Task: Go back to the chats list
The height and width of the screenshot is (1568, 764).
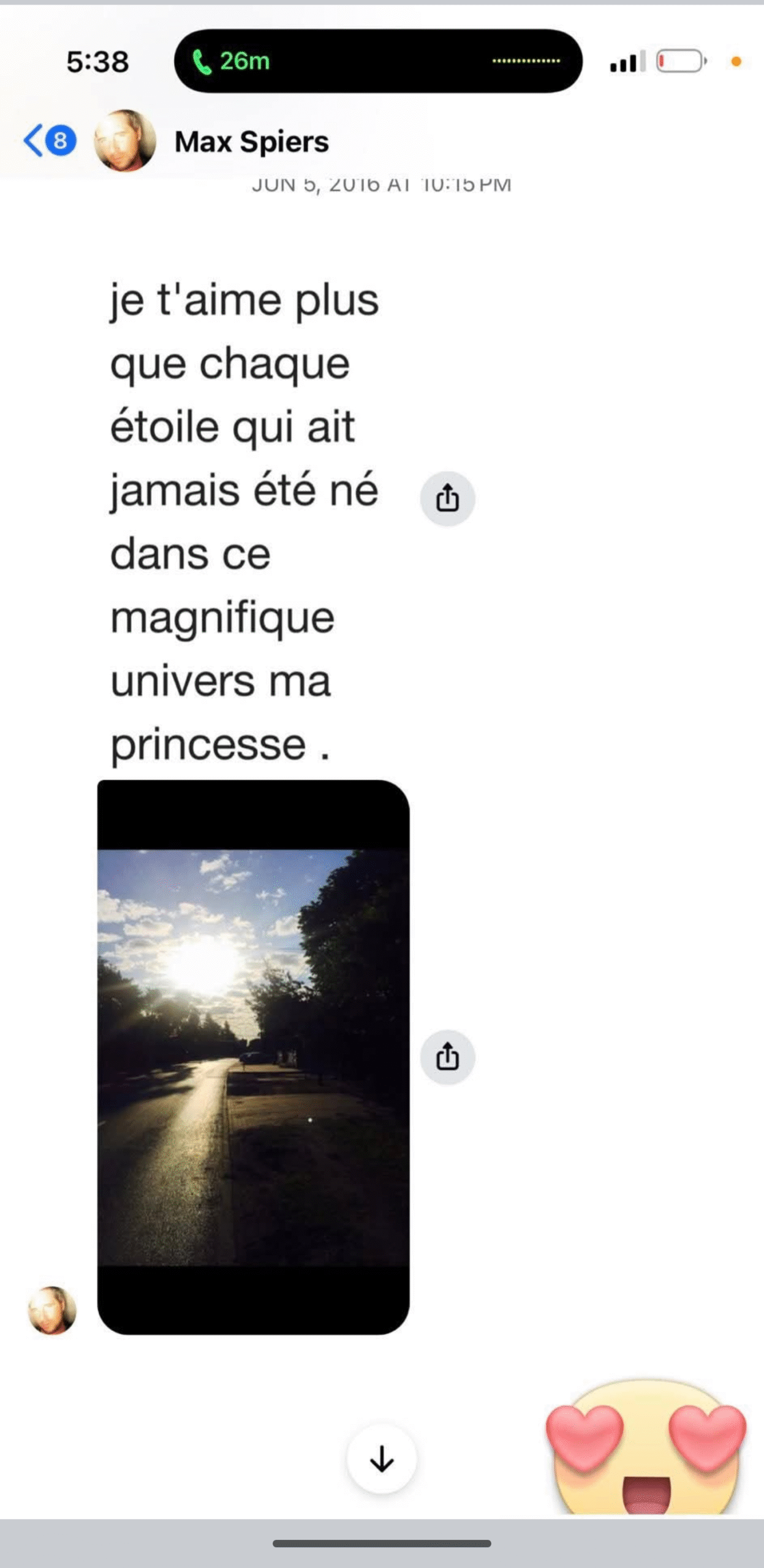Action: click(49, 141)
